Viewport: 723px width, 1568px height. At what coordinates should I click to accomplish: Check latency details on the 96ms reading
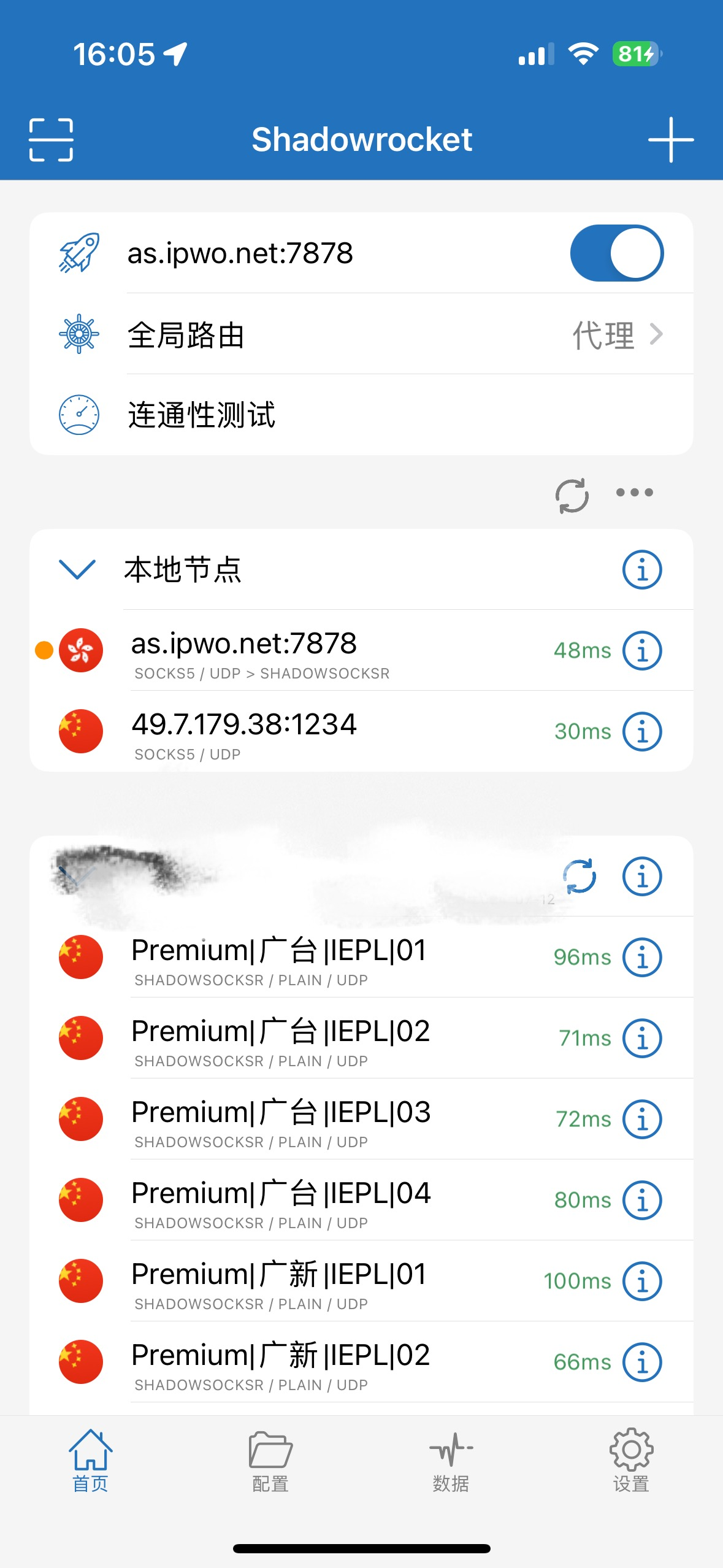[x=582, y=957]
